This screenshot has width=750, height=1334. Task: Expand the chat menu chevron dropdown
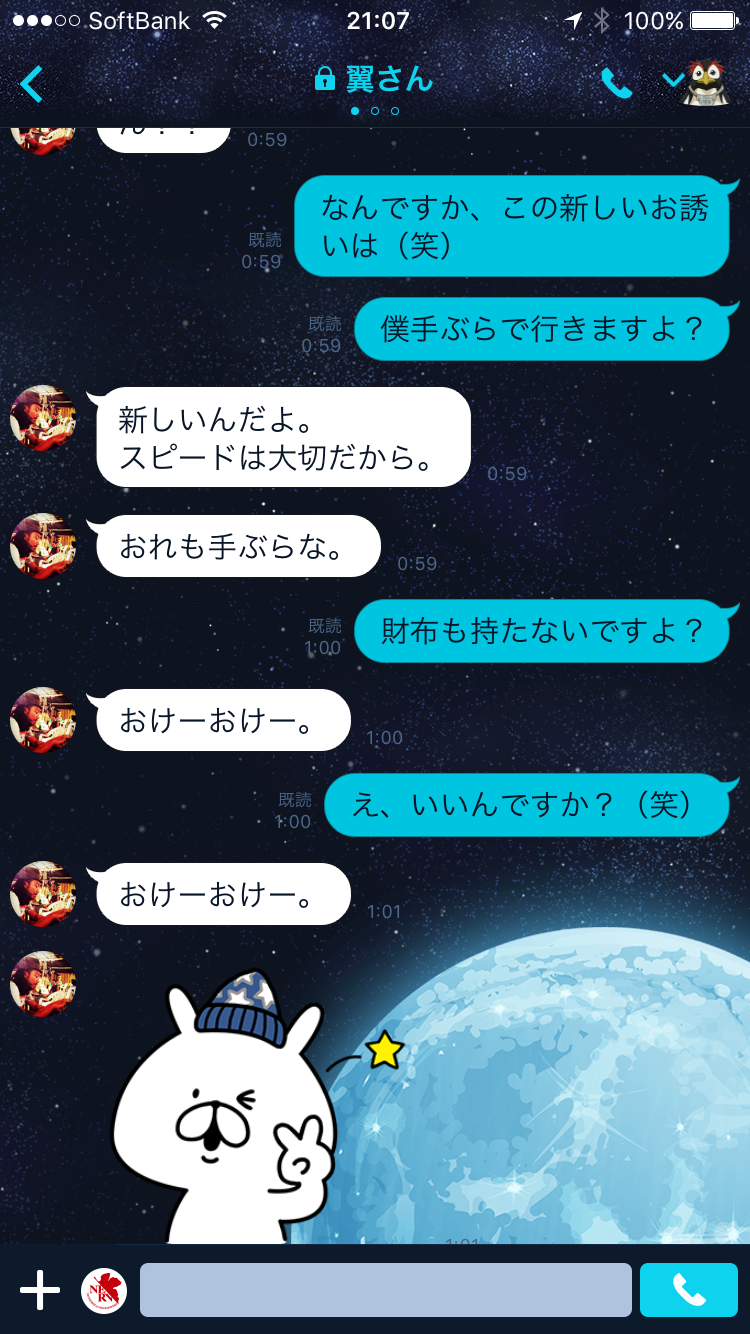pos(673,80)
